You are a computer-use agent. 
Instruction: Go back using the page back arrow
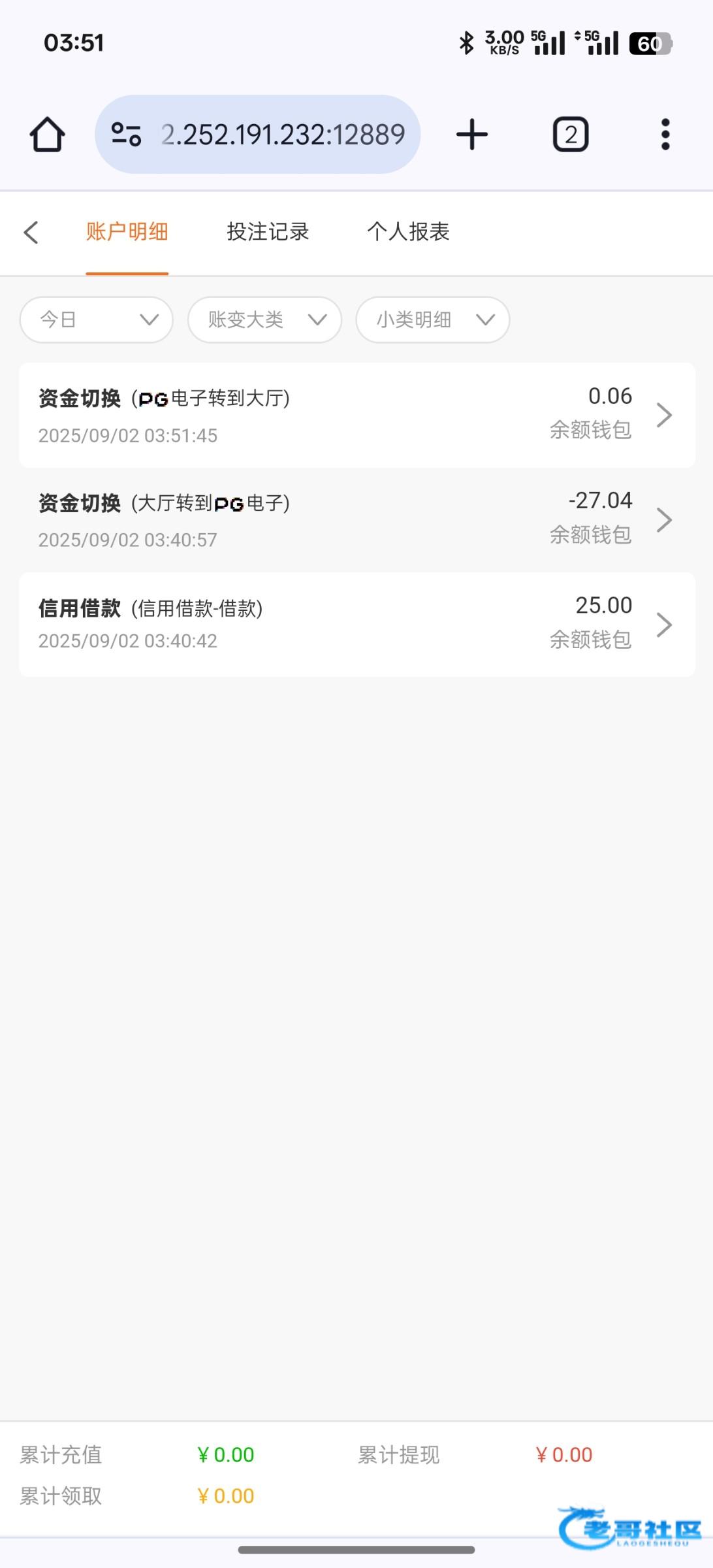31,232
